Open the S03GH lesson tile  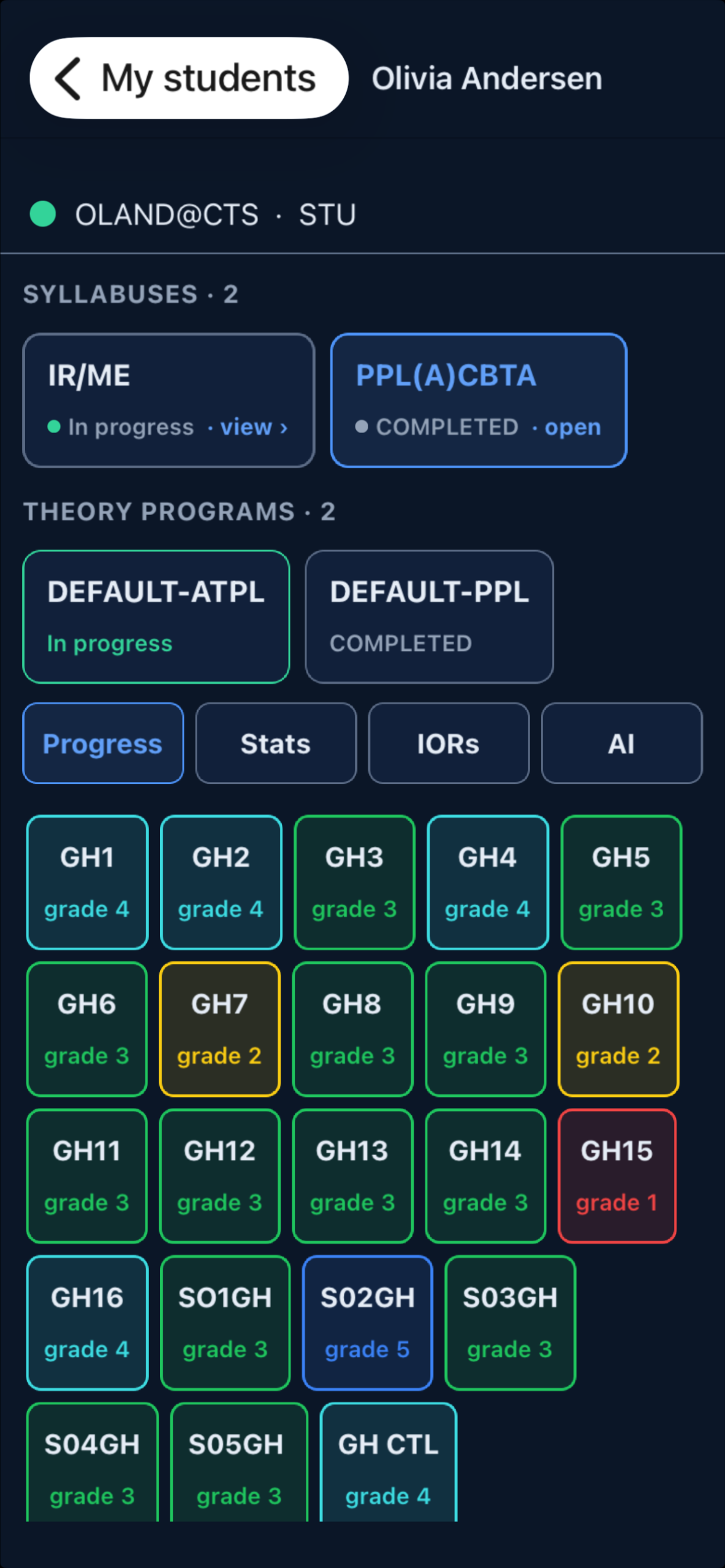point(510,1323)
